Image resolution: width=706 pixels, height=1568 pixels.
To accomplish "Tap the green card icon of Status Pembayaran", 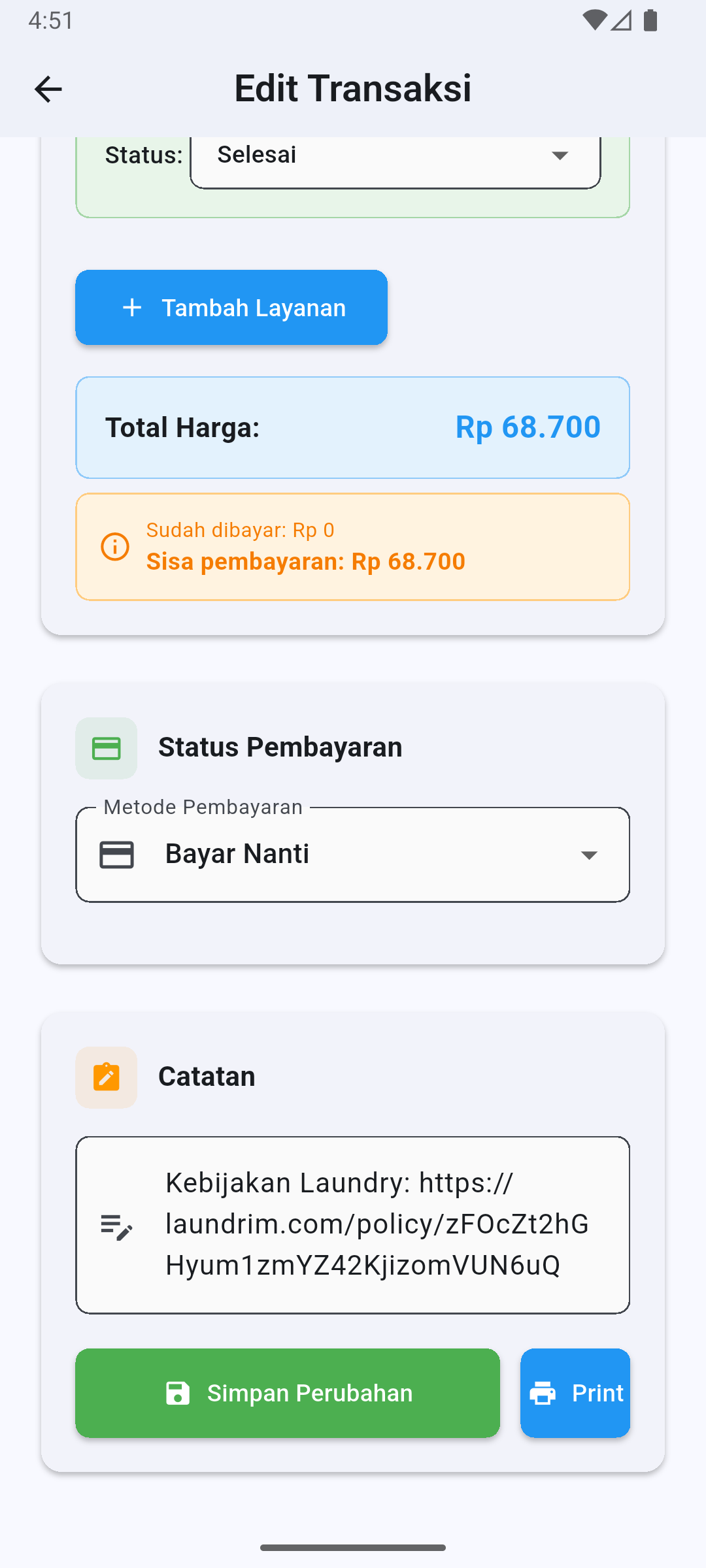I will coord(106,747).
